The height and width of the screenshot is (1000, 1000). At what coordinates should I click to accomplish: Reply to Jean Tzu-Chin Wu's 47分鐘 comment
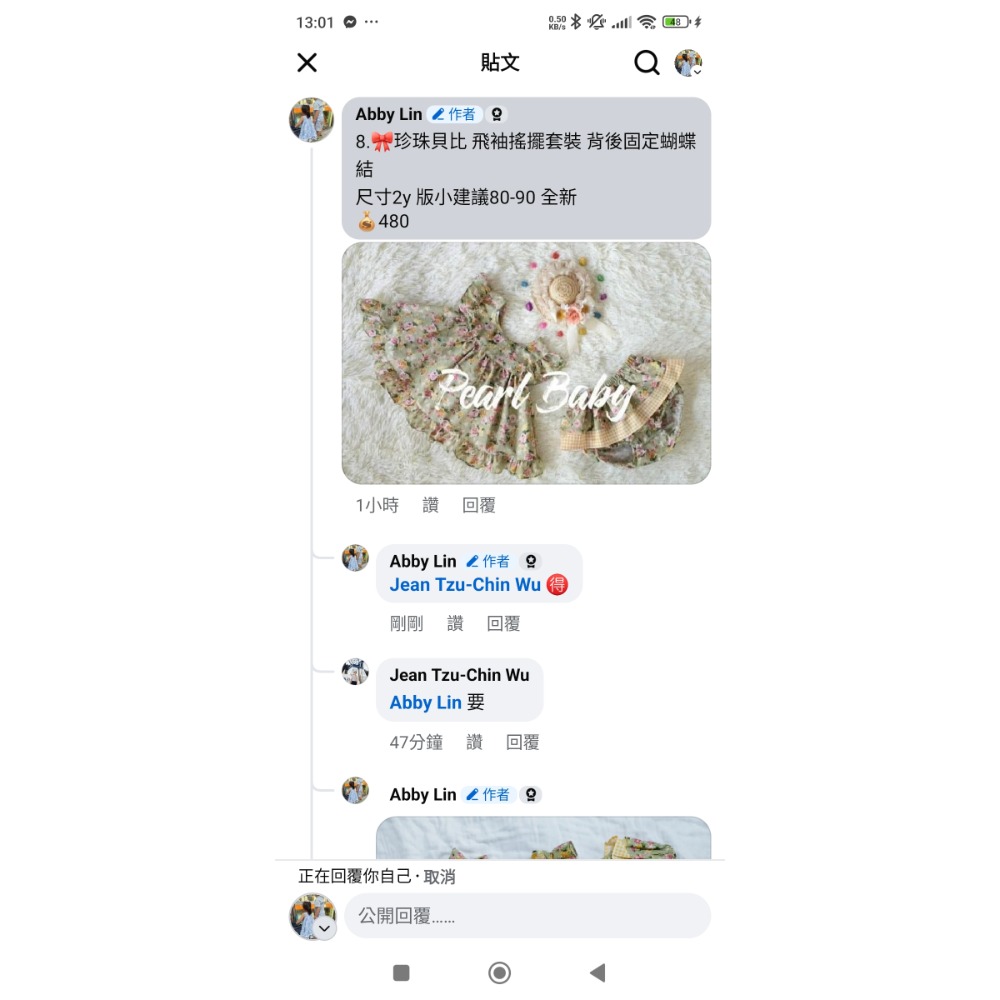coord(522,742)
